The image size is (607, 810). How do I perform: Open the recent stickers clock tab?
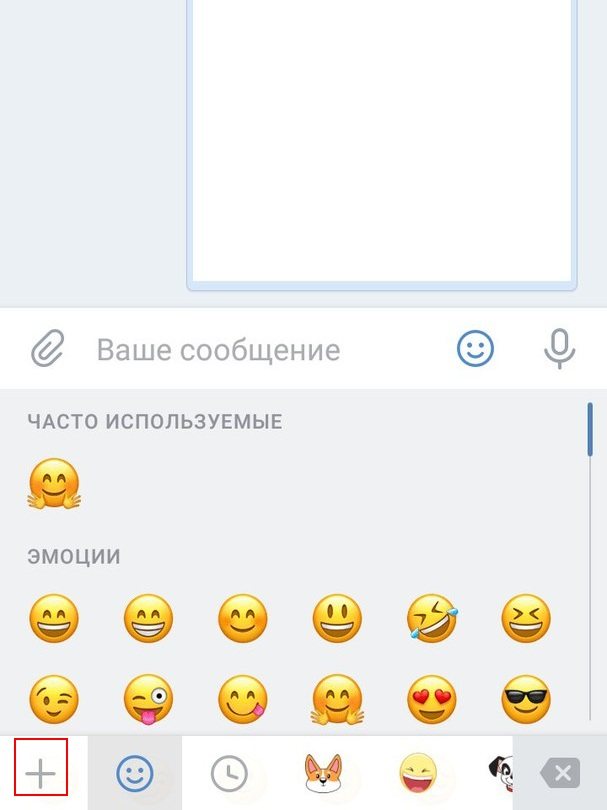click(x=229, y=774)
